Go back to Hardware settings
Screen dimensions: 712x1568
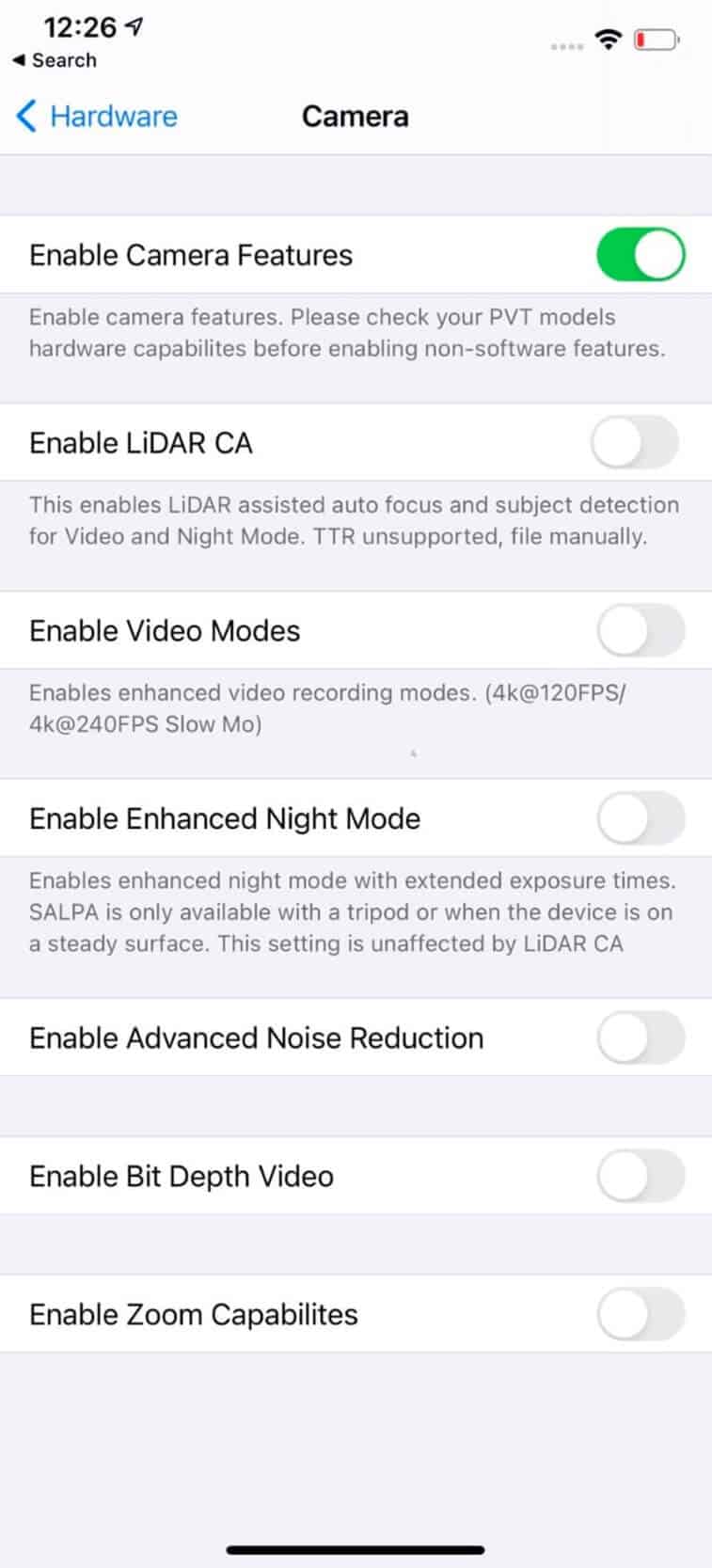(97, 117)
